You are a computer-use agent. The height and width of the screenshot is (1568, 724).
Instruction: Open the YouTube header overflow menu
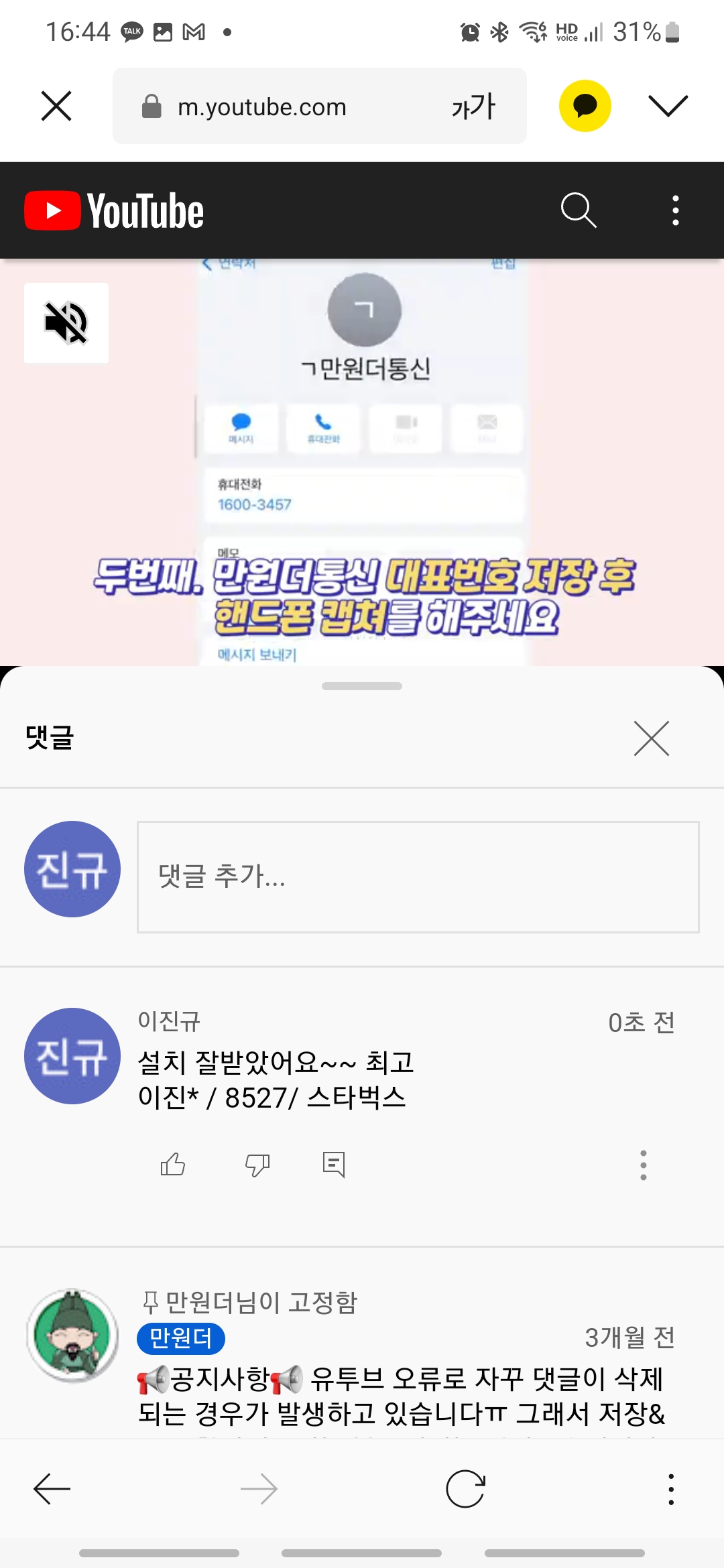click(x=675, y=210)
